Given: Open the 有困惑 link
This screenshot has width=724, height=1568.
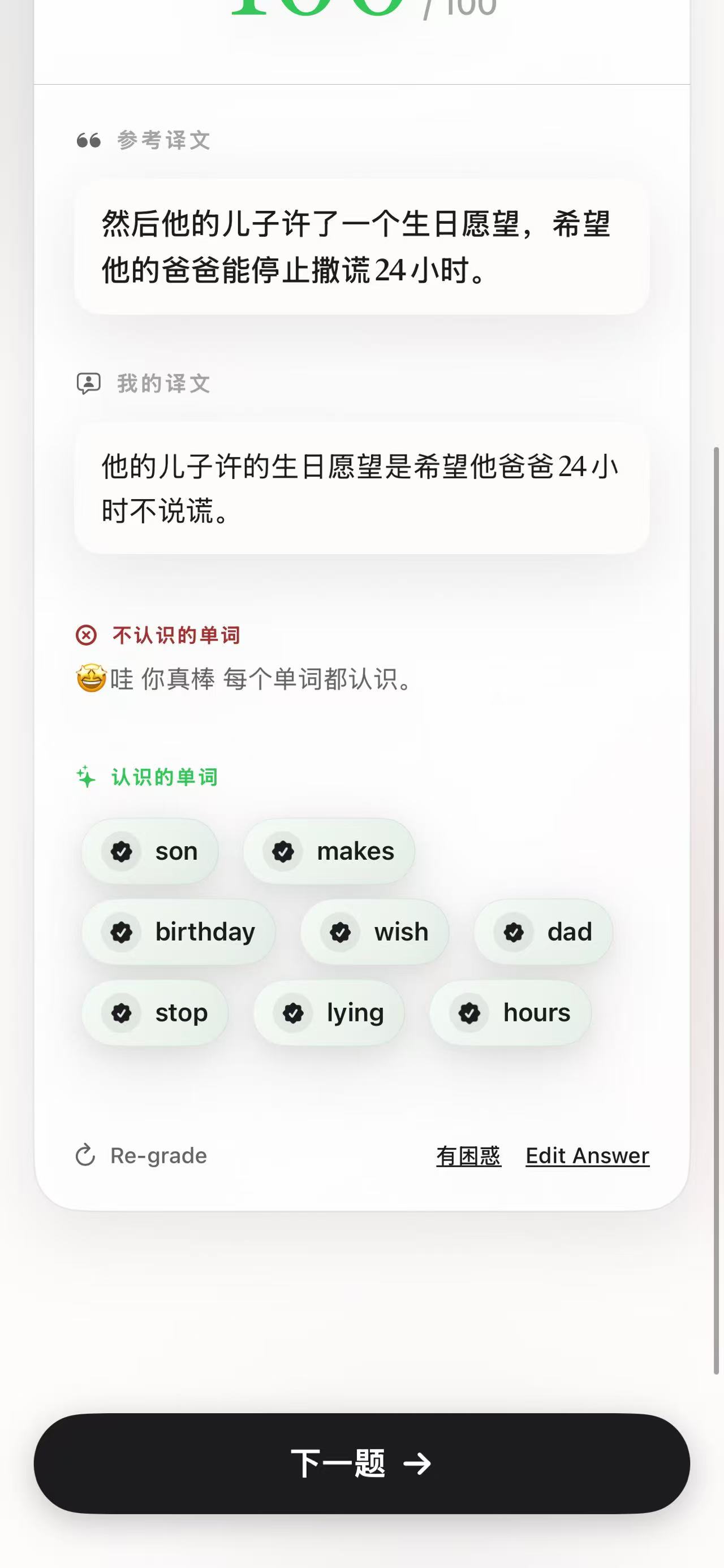Looking at the screenshot, I should pyautogui.click(x=469, y=1155).
